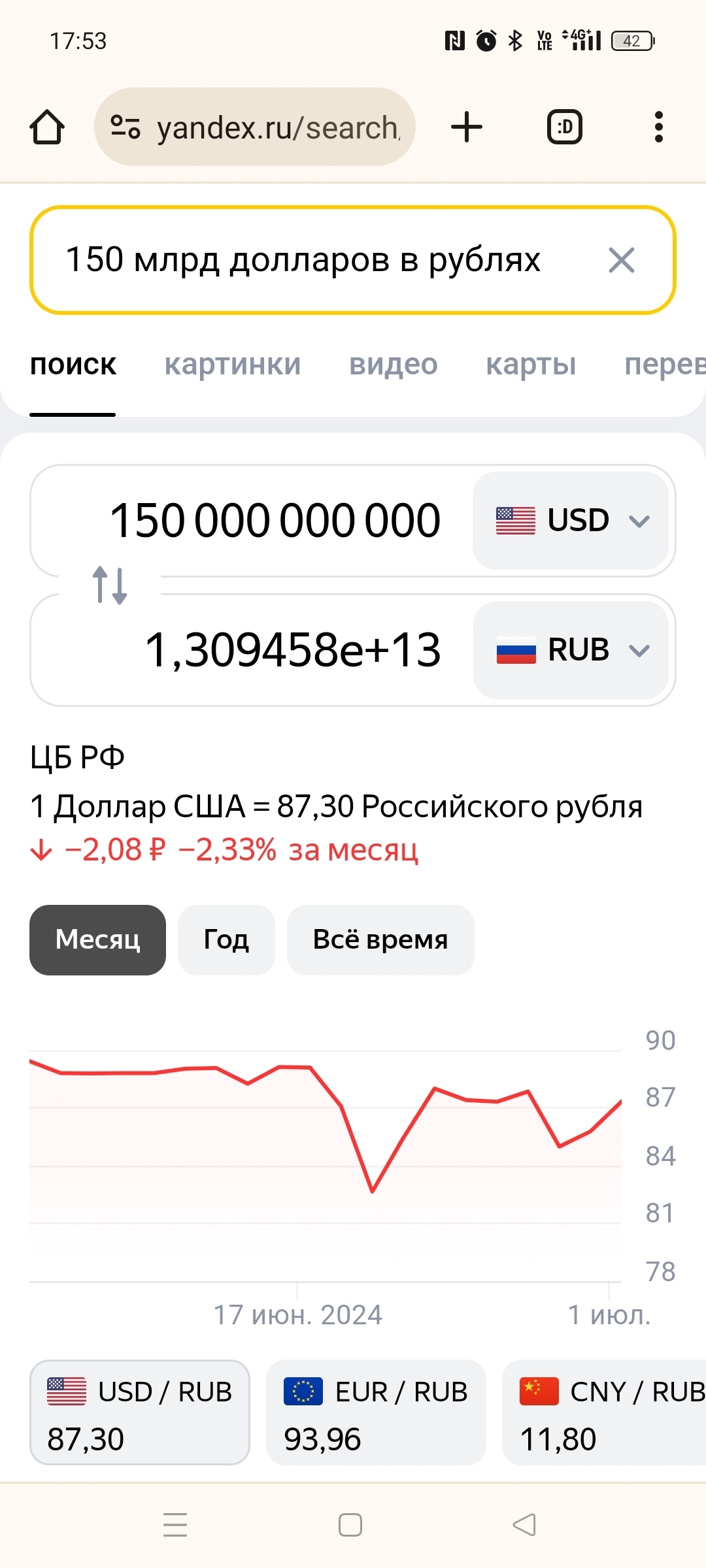Switch to the картинки tab

(233, 365)
